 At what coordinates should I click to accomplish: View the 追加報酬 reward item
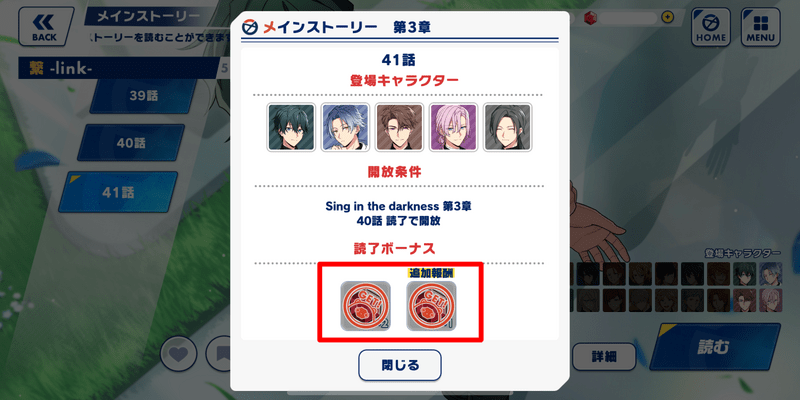tap(432, 304)
